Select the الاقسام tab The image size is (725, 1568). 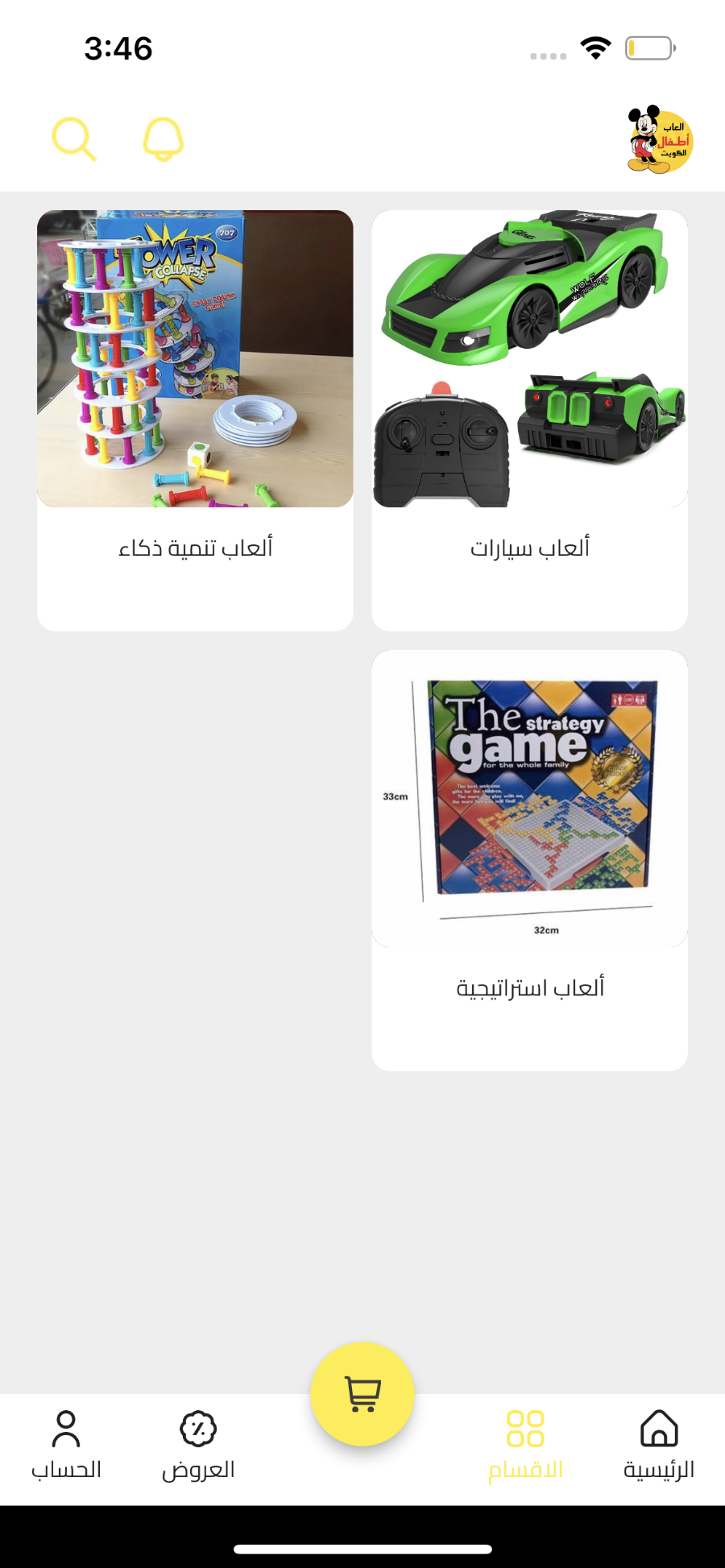click(525, 1446)
